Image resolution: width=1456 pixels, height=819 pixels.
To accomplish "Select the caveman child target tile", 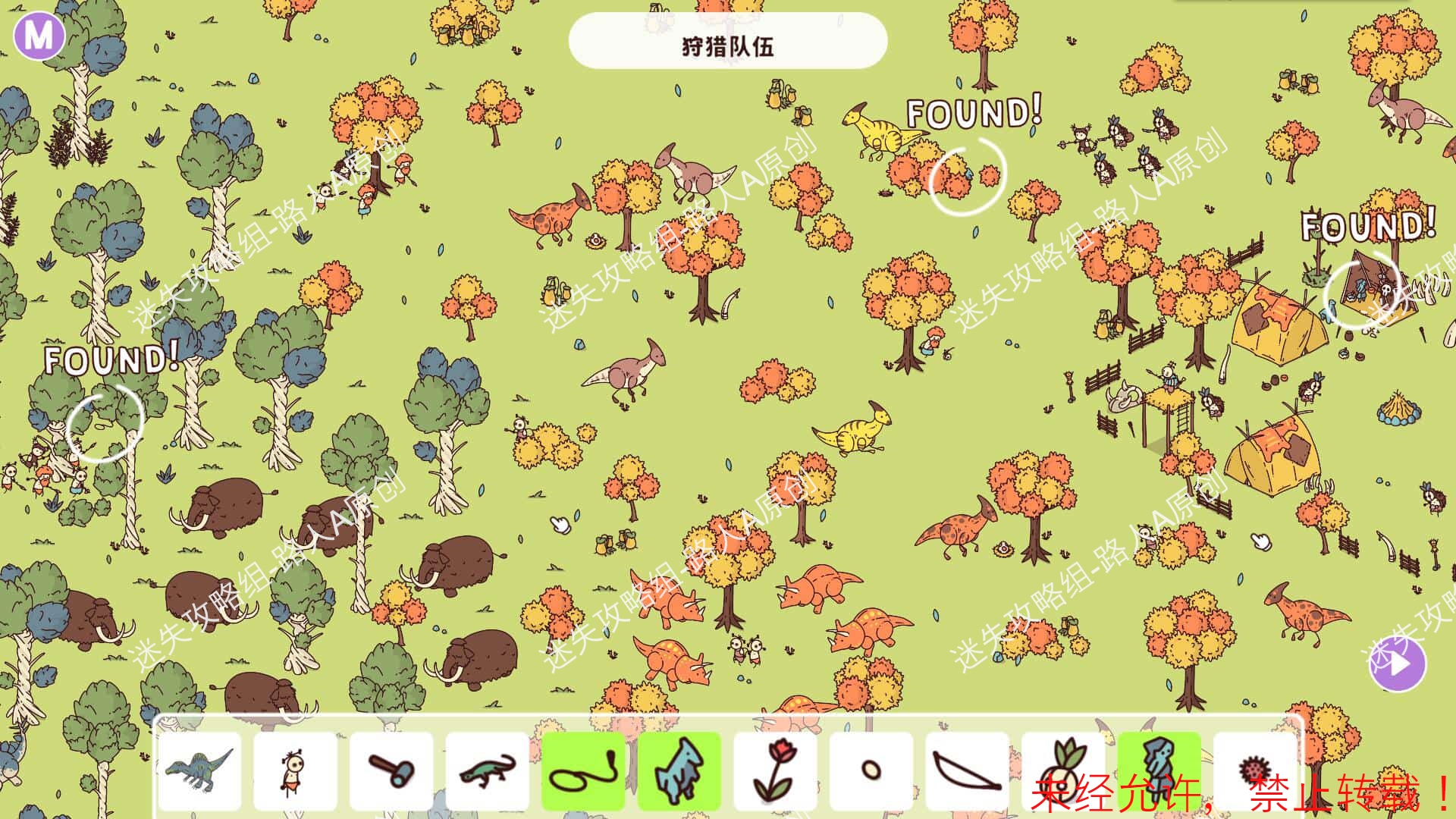I will tap(295, 770).
